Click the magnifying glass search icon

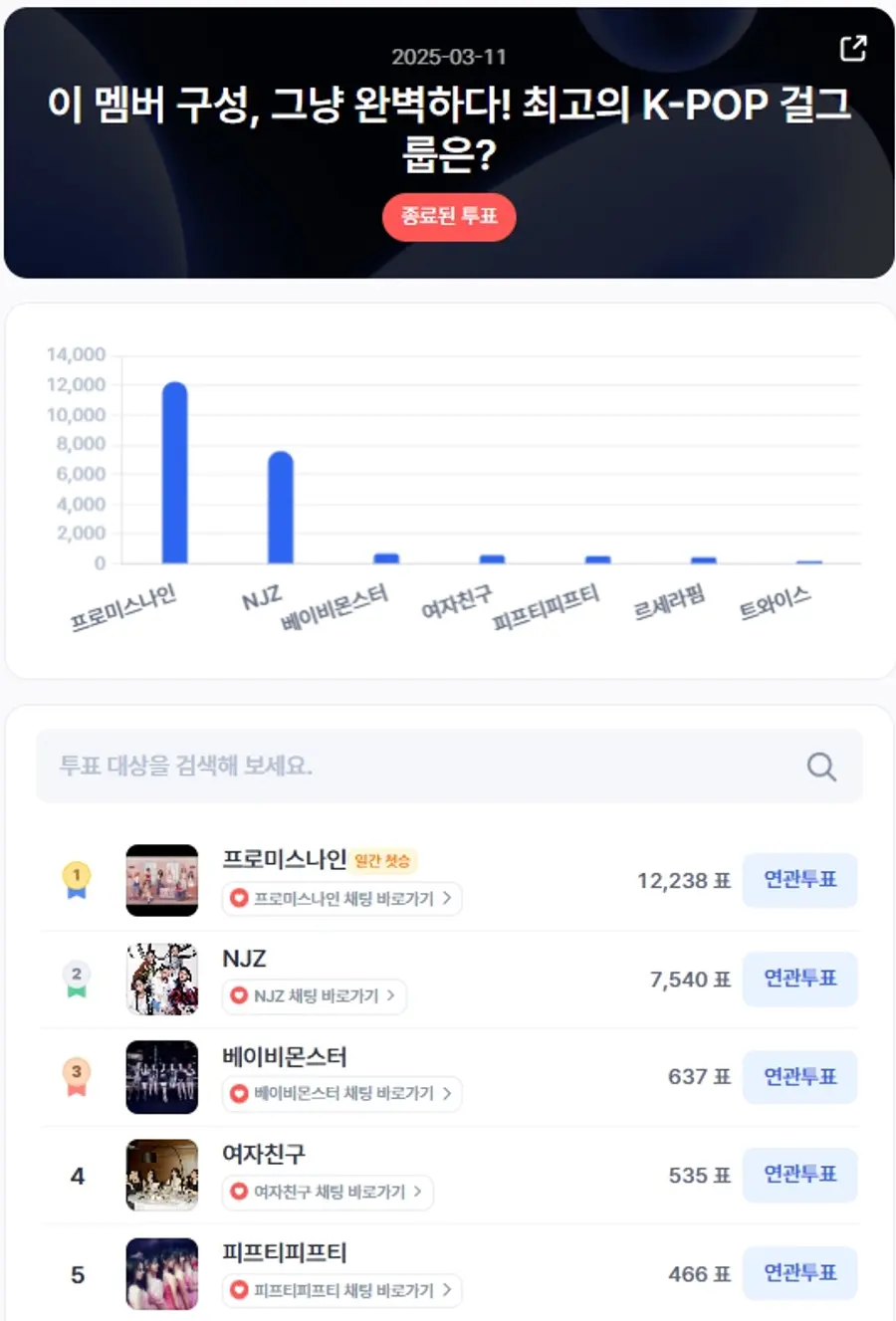pyautogui.click(x=819, y=766)
